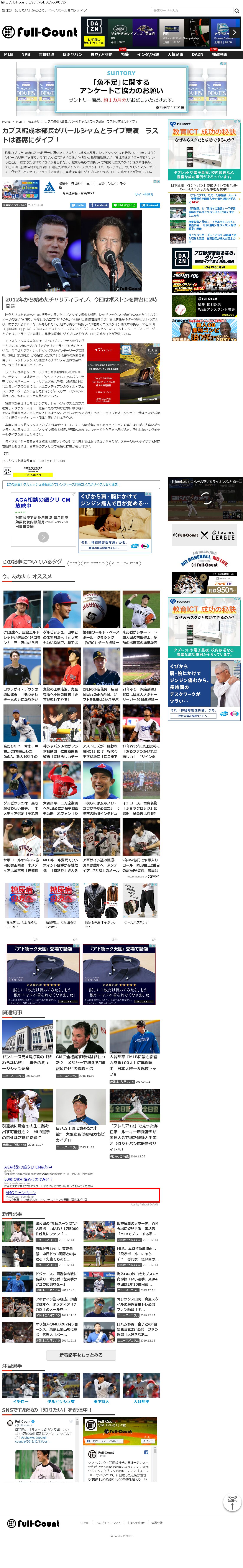Open the HOME breadcrumb link
Viewport: 243px width, 1568px height.
(x=6, y=122)
